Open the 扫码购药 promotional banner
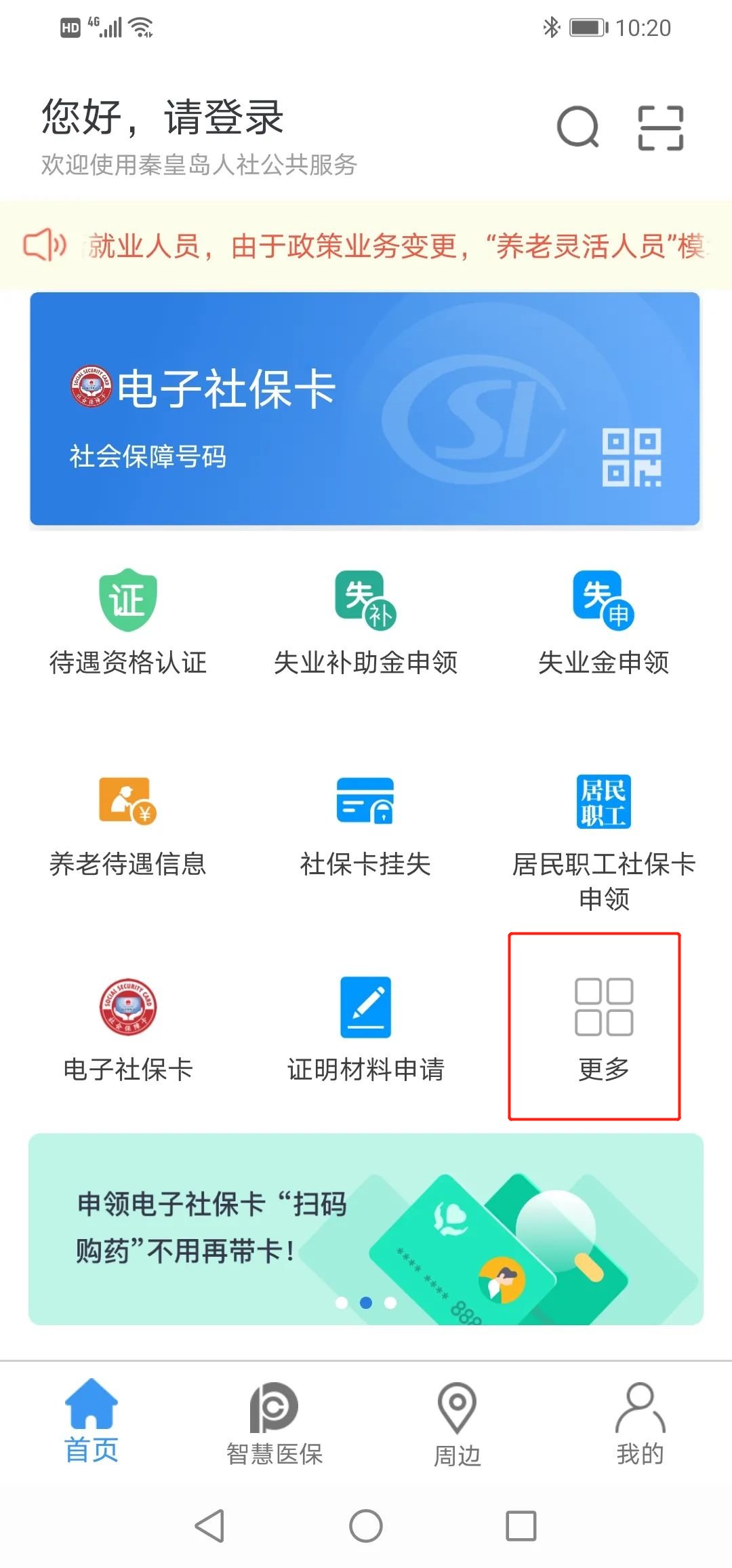The width and height of the screenshot is (732, 1568). coord(365,1229)
